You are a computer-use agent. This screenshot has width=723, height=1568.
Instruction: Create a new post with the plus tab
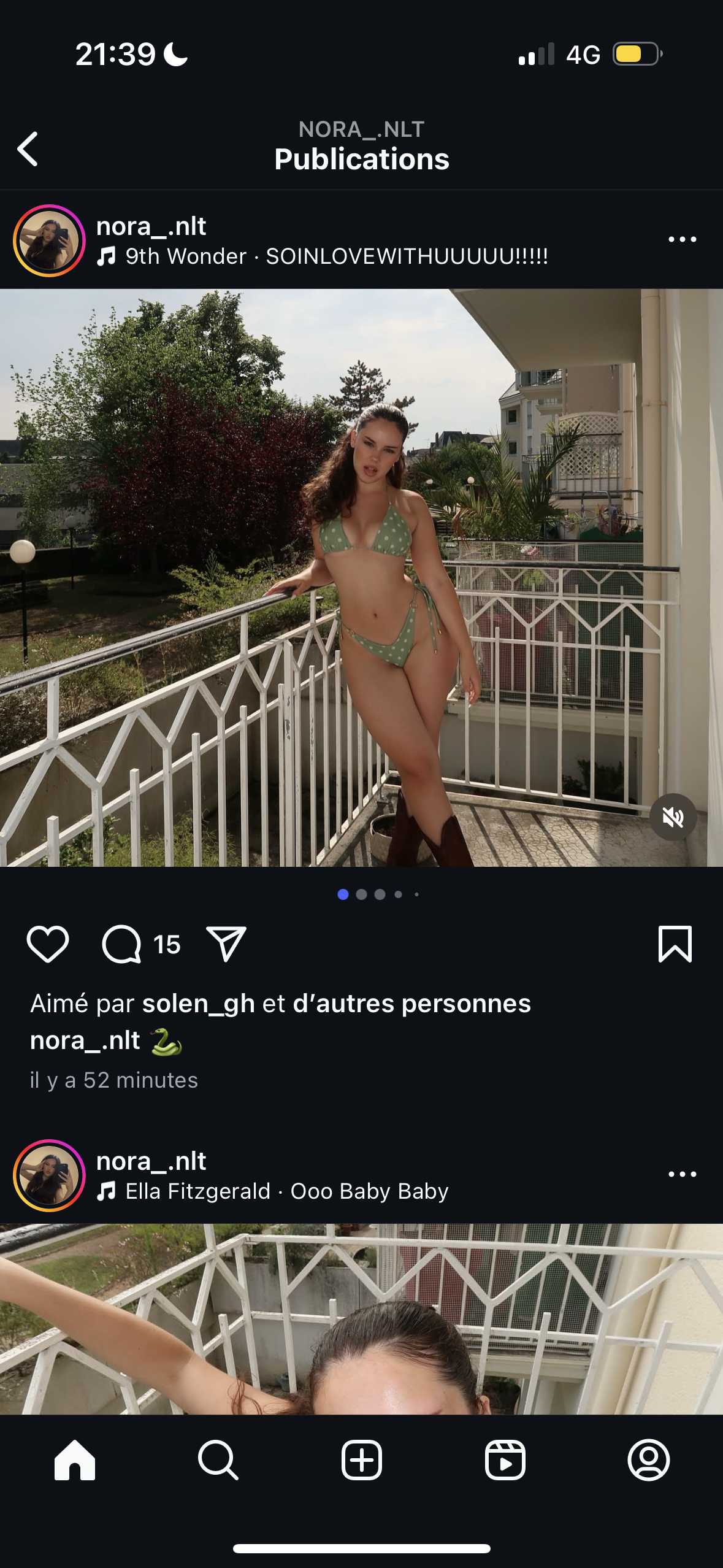coord(362,1460)
